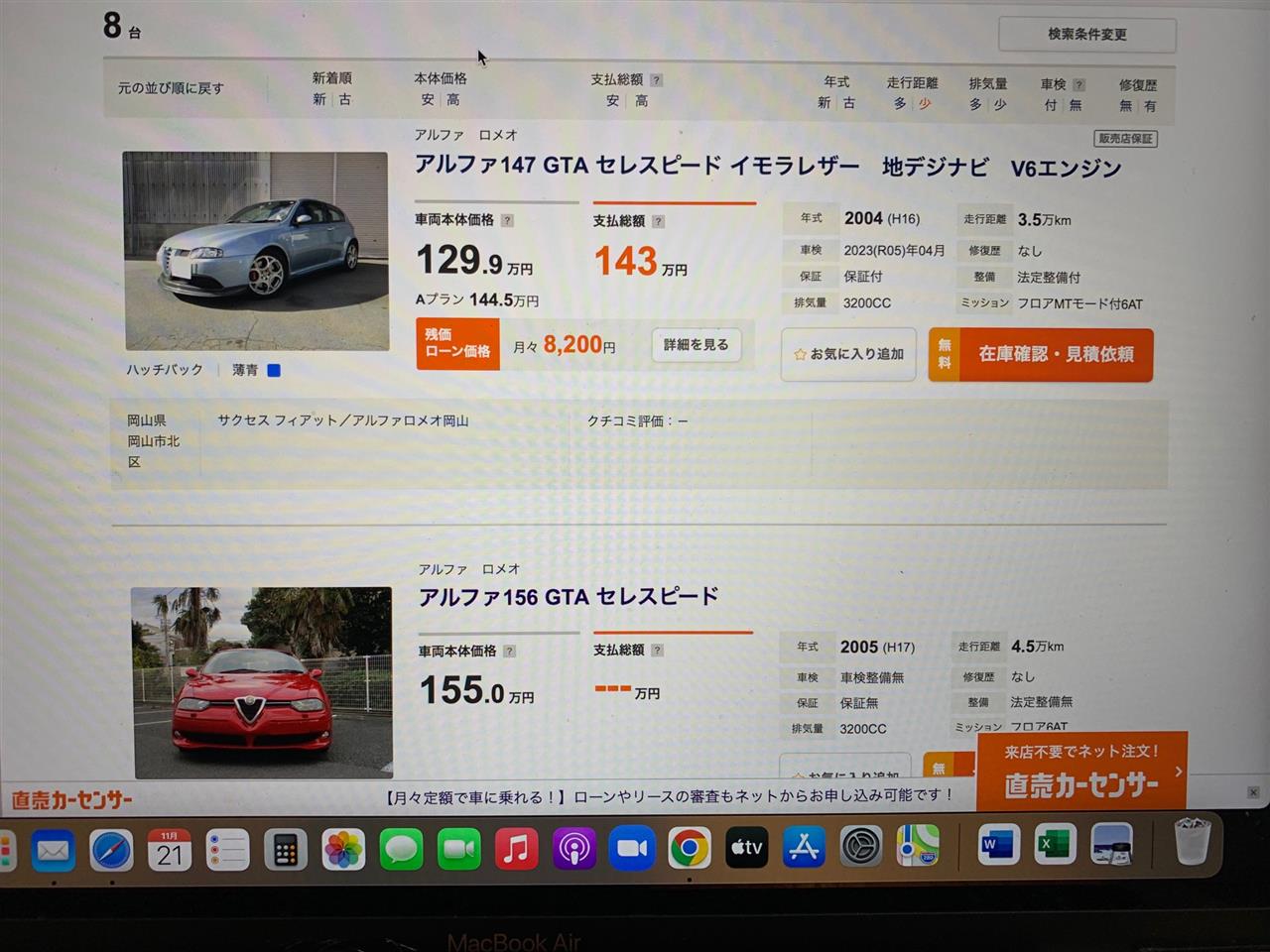
Task: Filter 車検 by 付
Action: [x=1050, y=105]
